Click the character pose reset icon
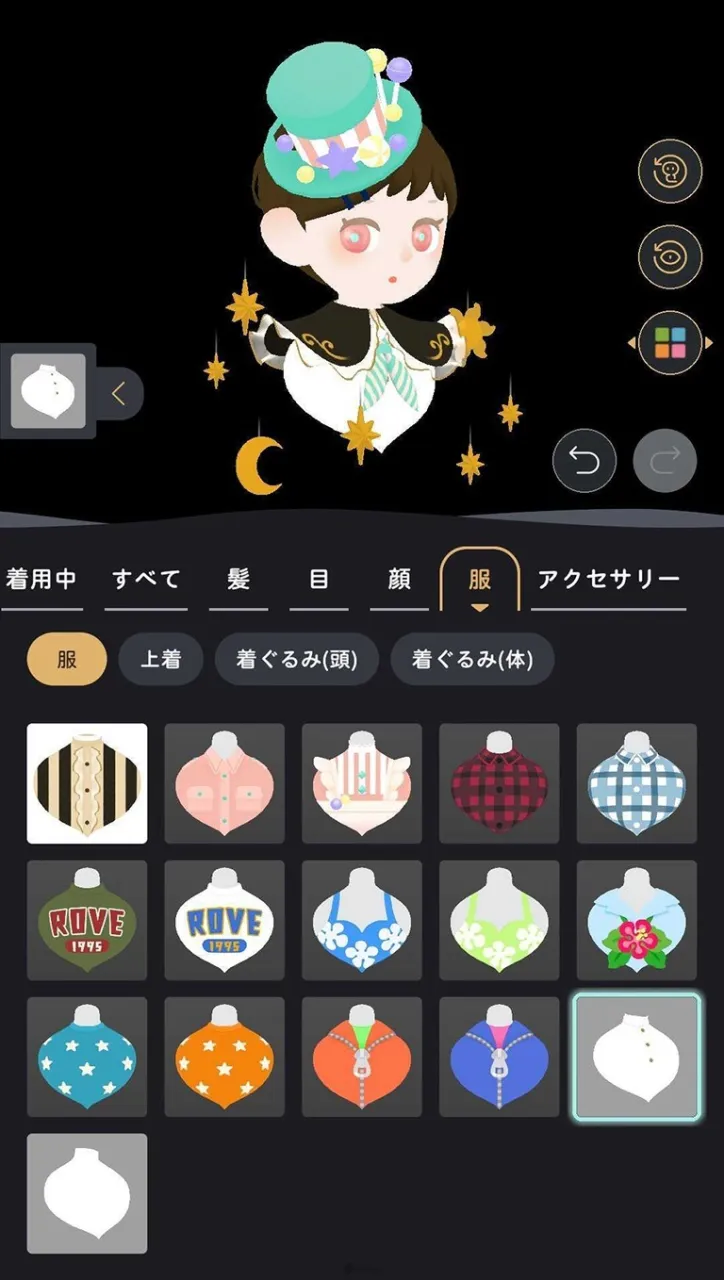This screenshot has width=724, height=1280. (669, 170)
